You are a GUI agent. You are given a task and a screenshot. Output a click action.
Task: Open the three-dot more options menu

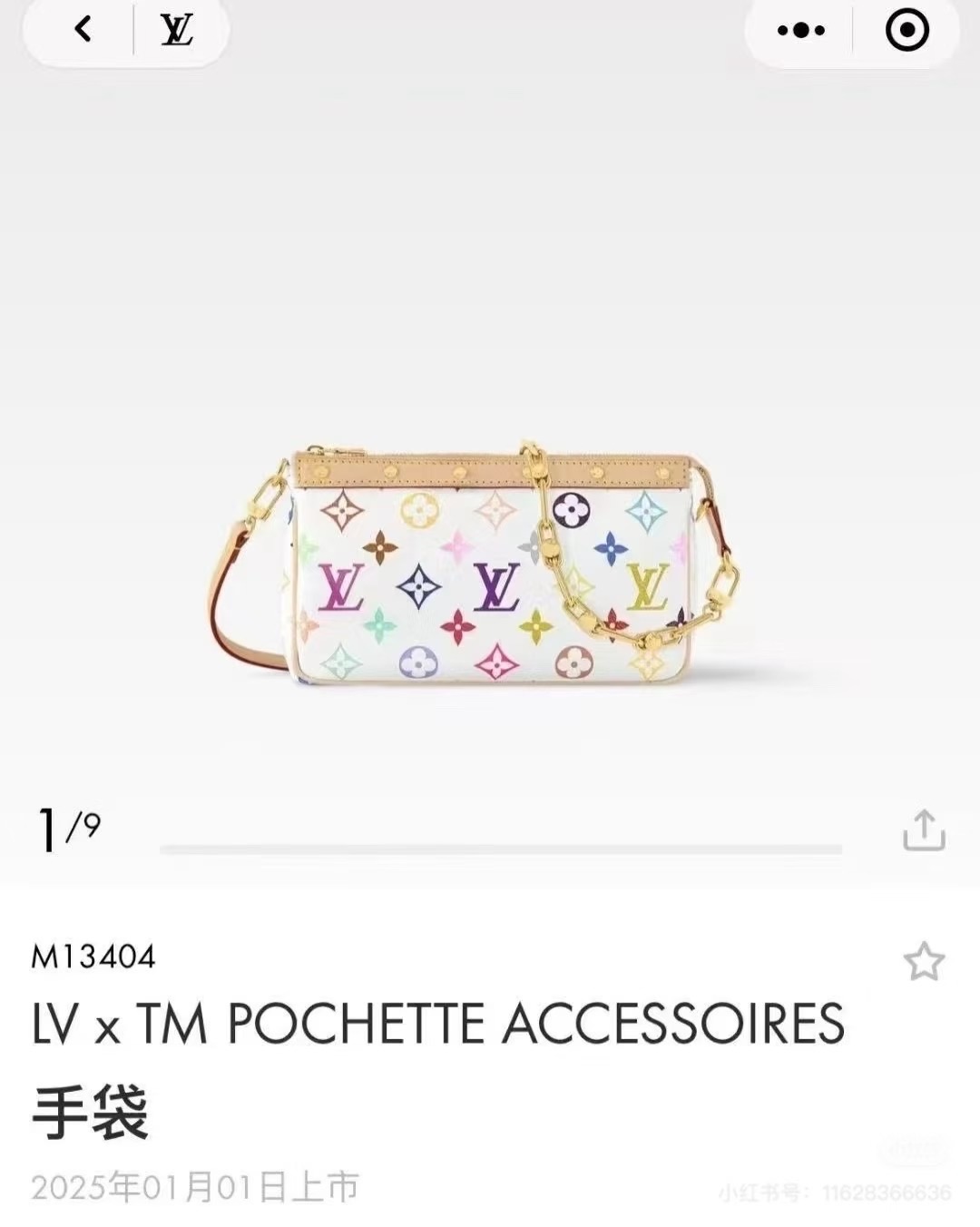tap(800, 31)
